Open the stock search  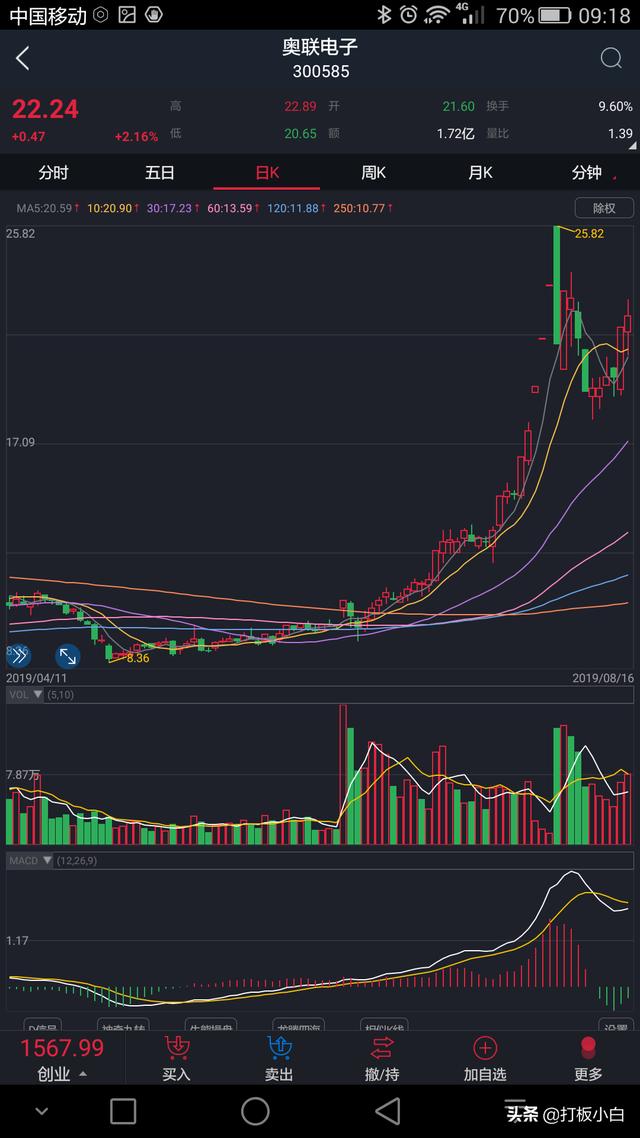pyautogui.click(x=611, y=58)
